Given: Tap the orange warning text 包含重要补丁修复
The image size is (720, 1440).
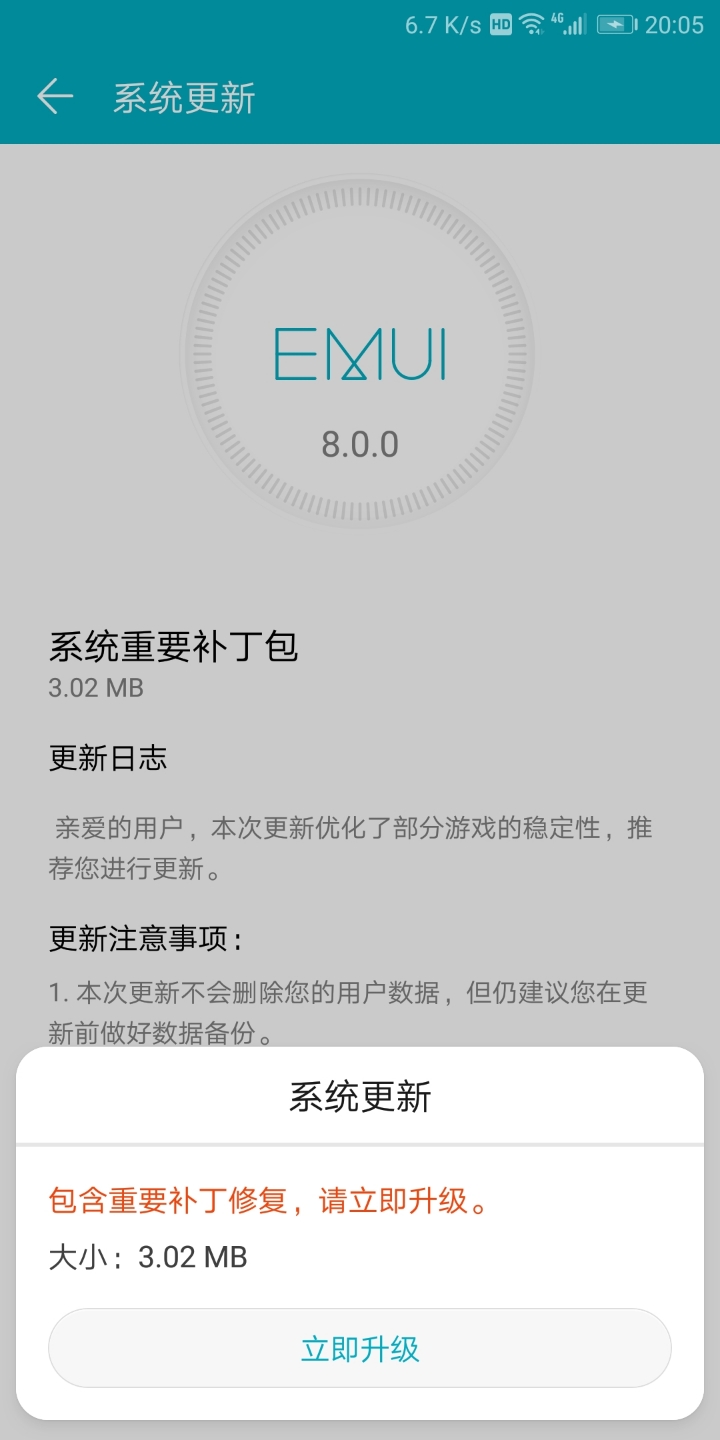Looking at the screenshot, I should (x=268, y=1201).
